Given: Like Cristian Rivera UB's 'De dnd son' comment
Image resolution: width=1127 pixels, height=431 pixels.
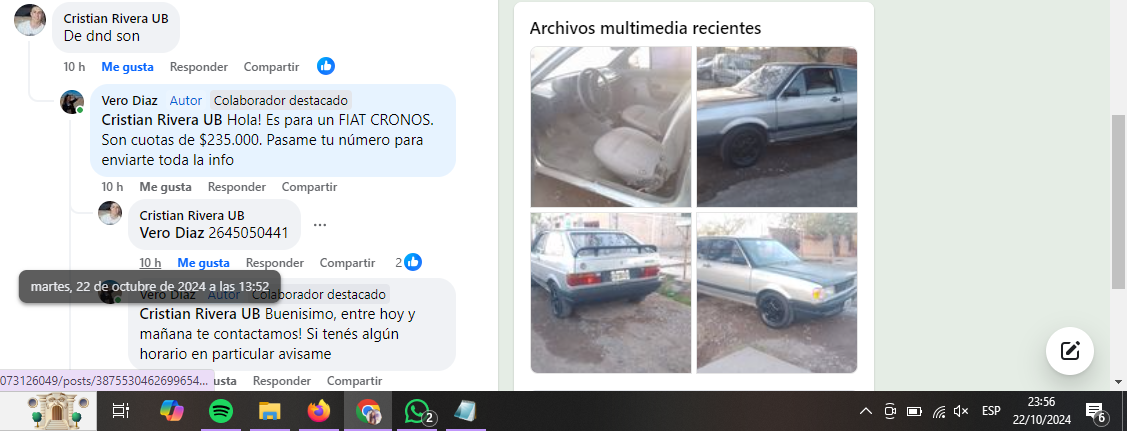Looking at the screenshot, I should coord(127,67).
